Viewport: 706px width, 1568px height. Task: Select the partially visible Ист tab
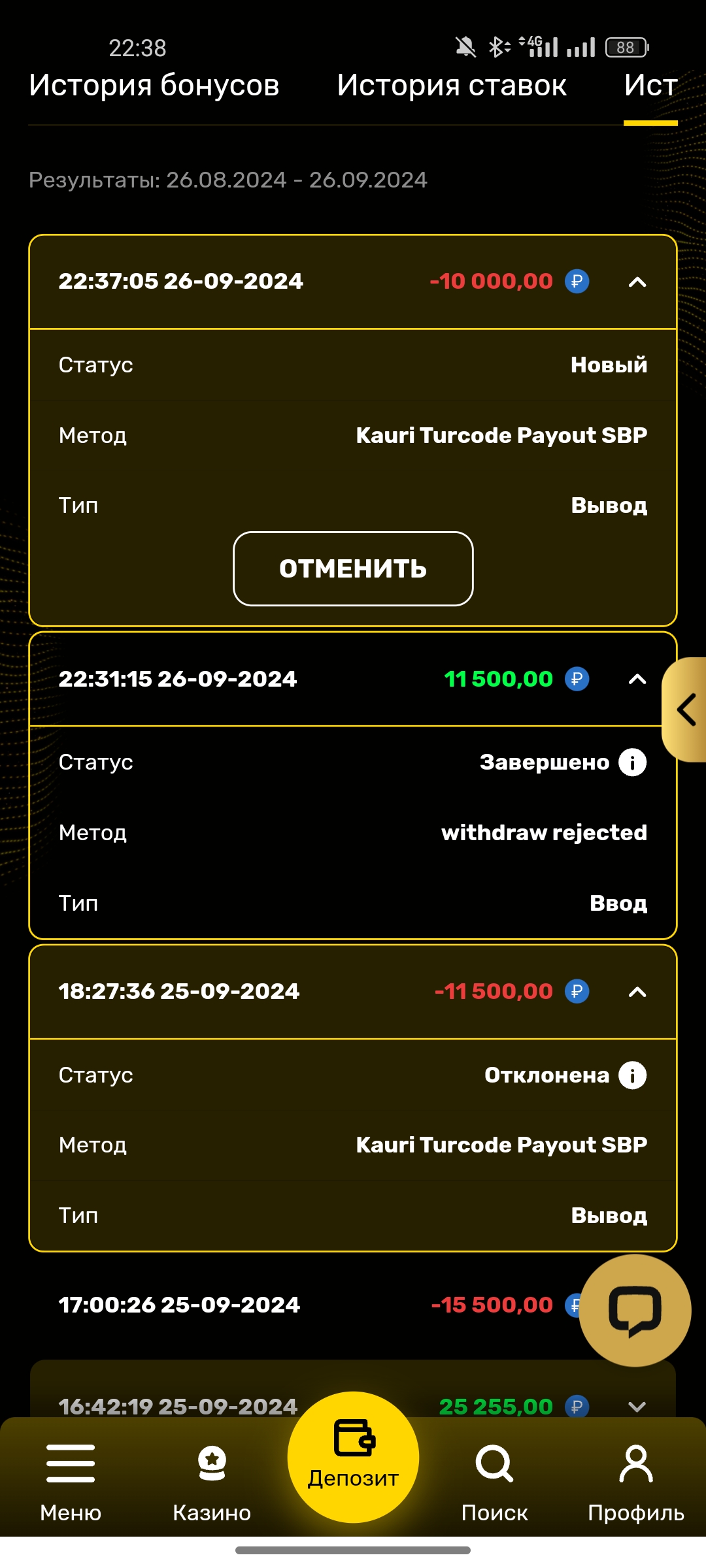click(x=650, y=86)
